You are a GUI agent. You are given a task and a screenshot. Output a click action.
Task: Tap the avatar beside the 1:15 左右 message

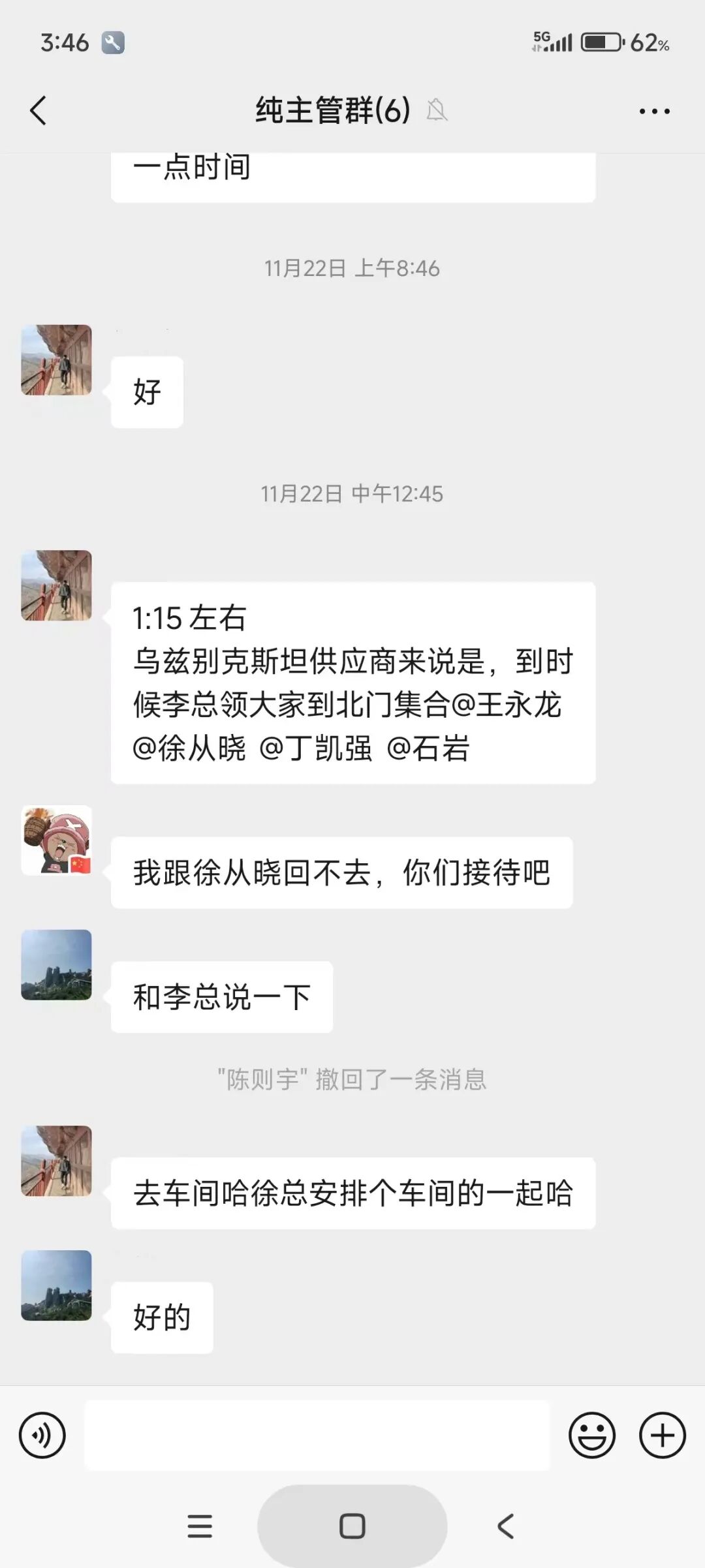(57, 585)
